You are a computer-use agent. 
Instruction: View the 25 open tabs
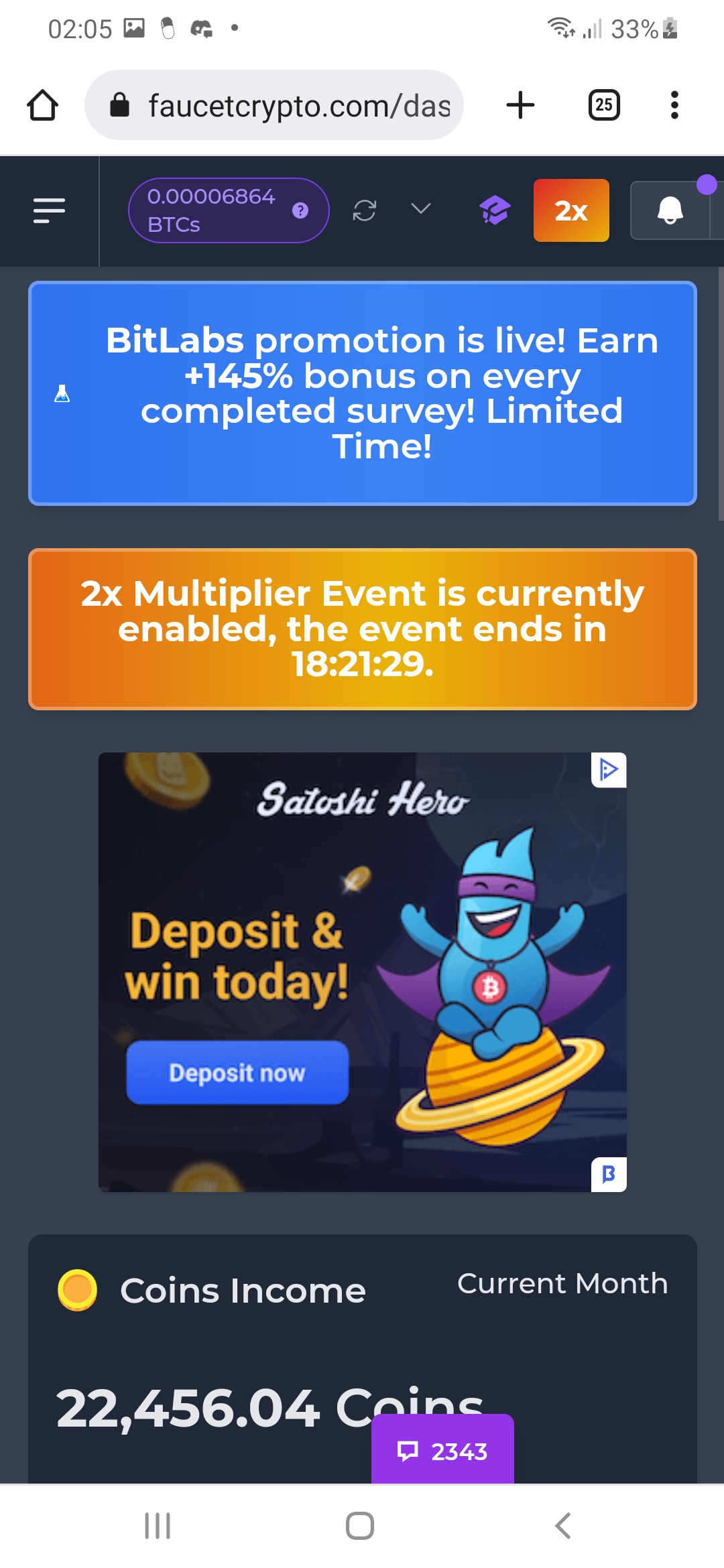(x=604, y=105)
